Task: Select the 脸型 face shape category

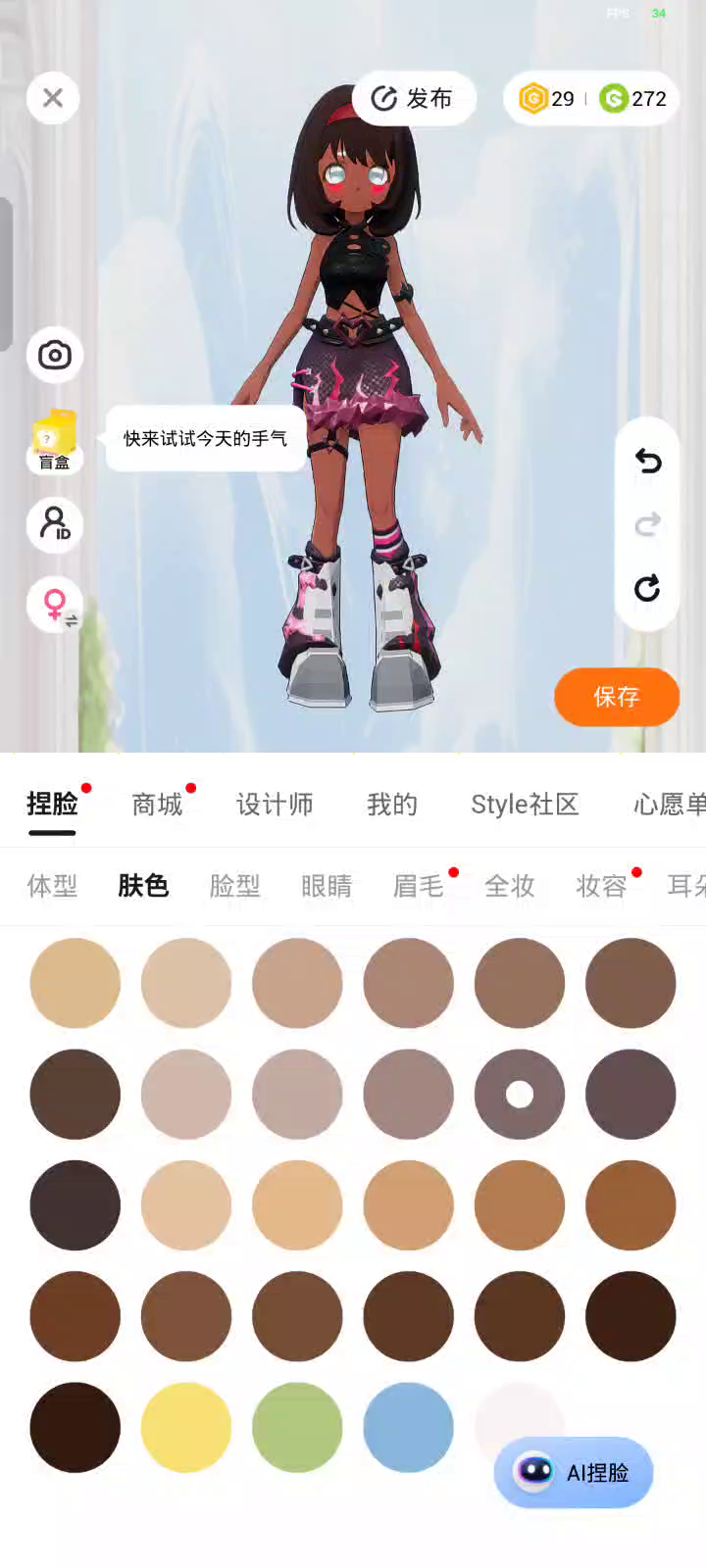Action: coord(235,886)
